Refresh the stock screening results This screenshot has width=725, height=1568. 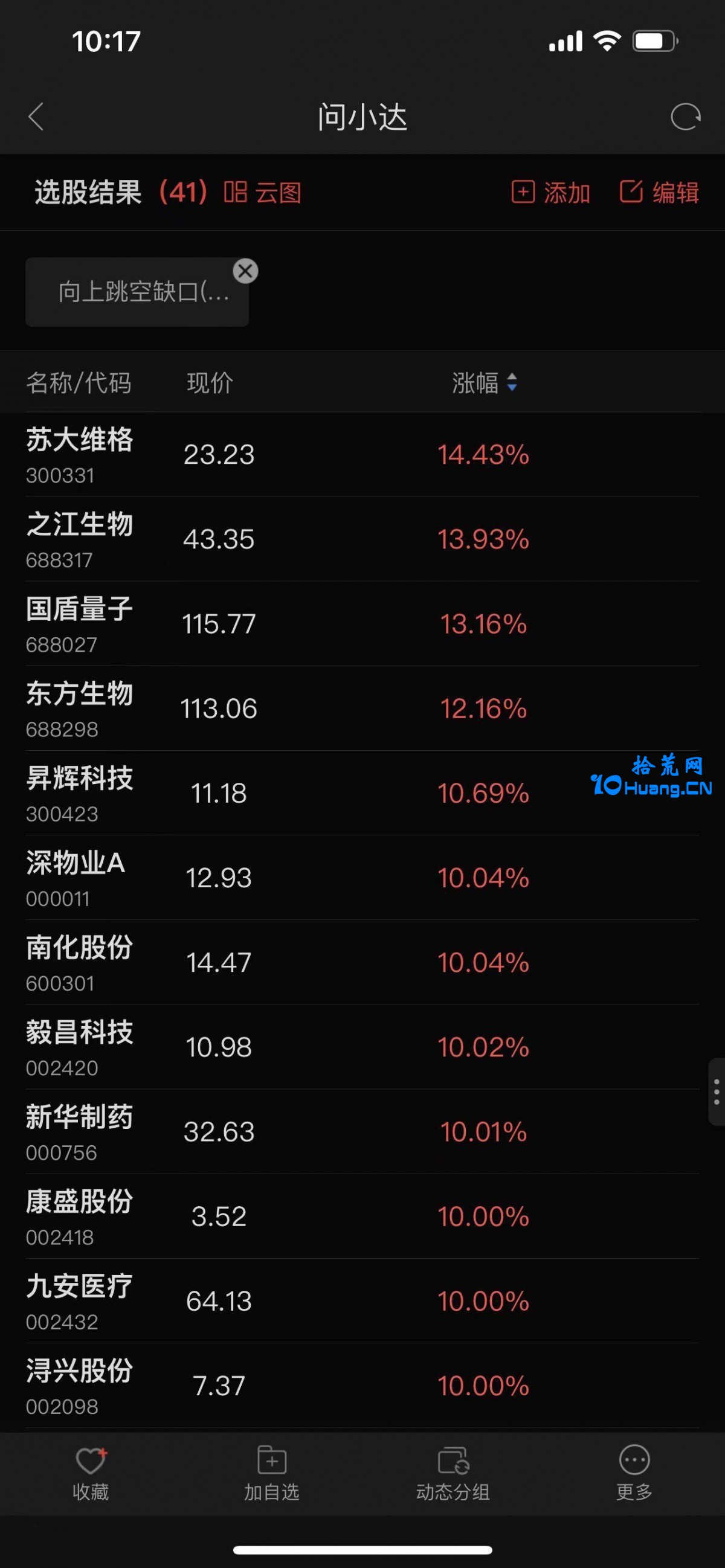pos(686,117)
